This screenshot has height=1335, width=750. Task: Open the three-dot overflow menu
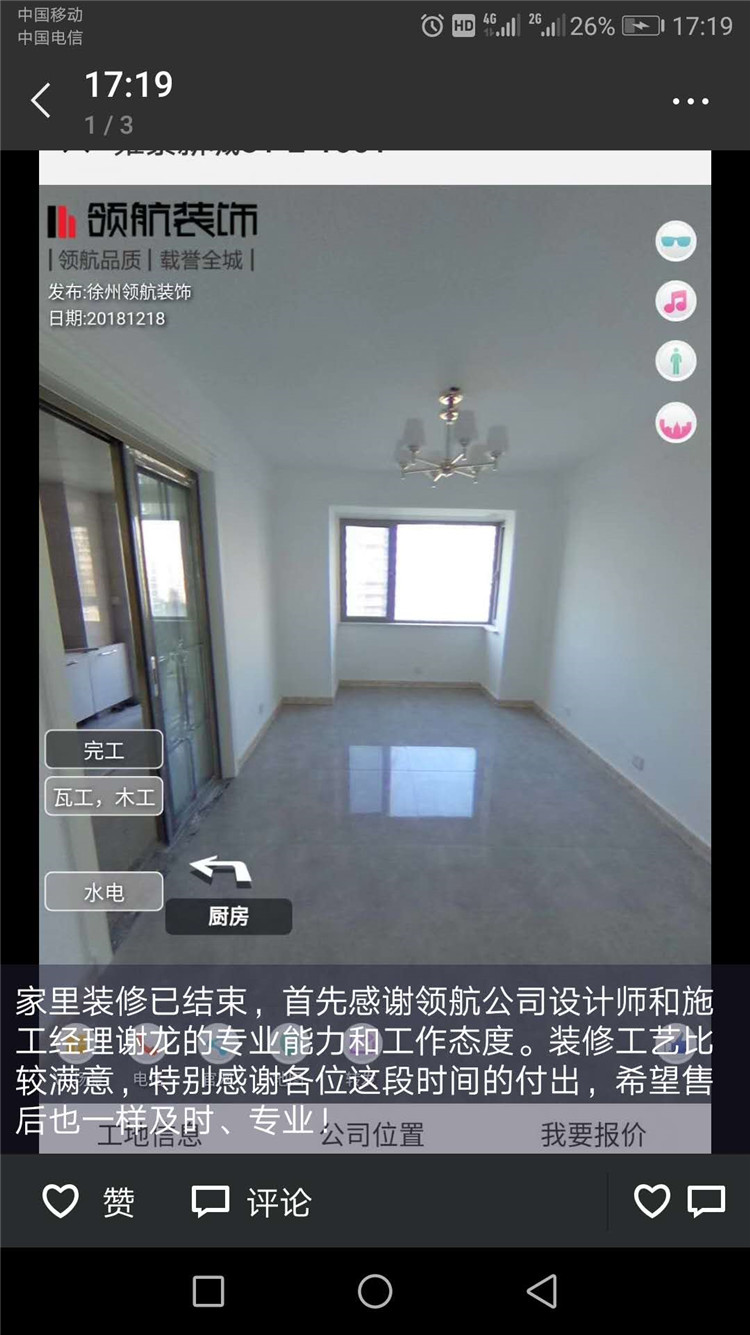coord(690,102)
